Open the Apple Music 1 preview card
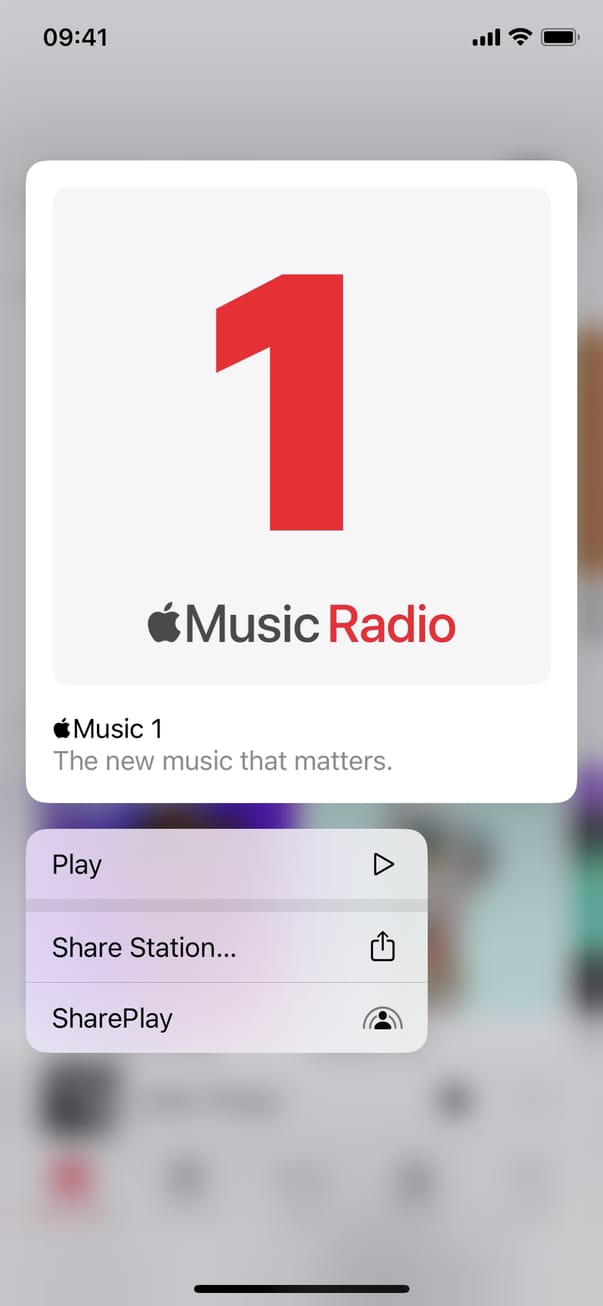The height and width of the screenshot is (1306, 603). coord(301,480)
